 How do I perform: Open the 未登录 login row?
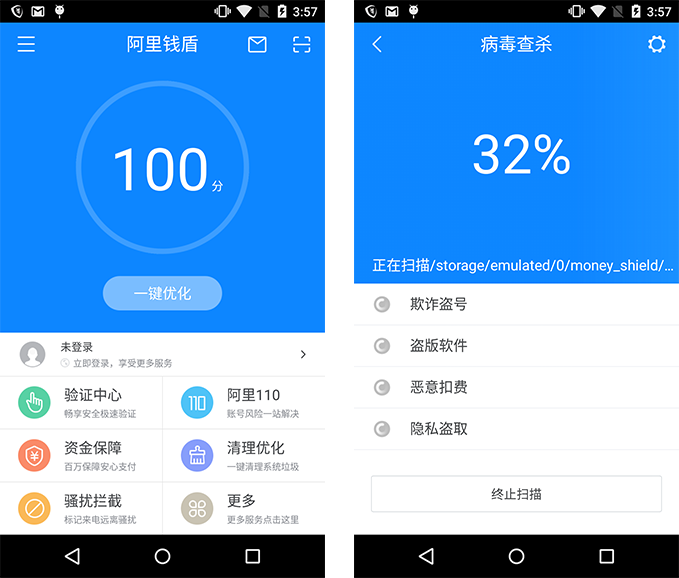[162, 354]
